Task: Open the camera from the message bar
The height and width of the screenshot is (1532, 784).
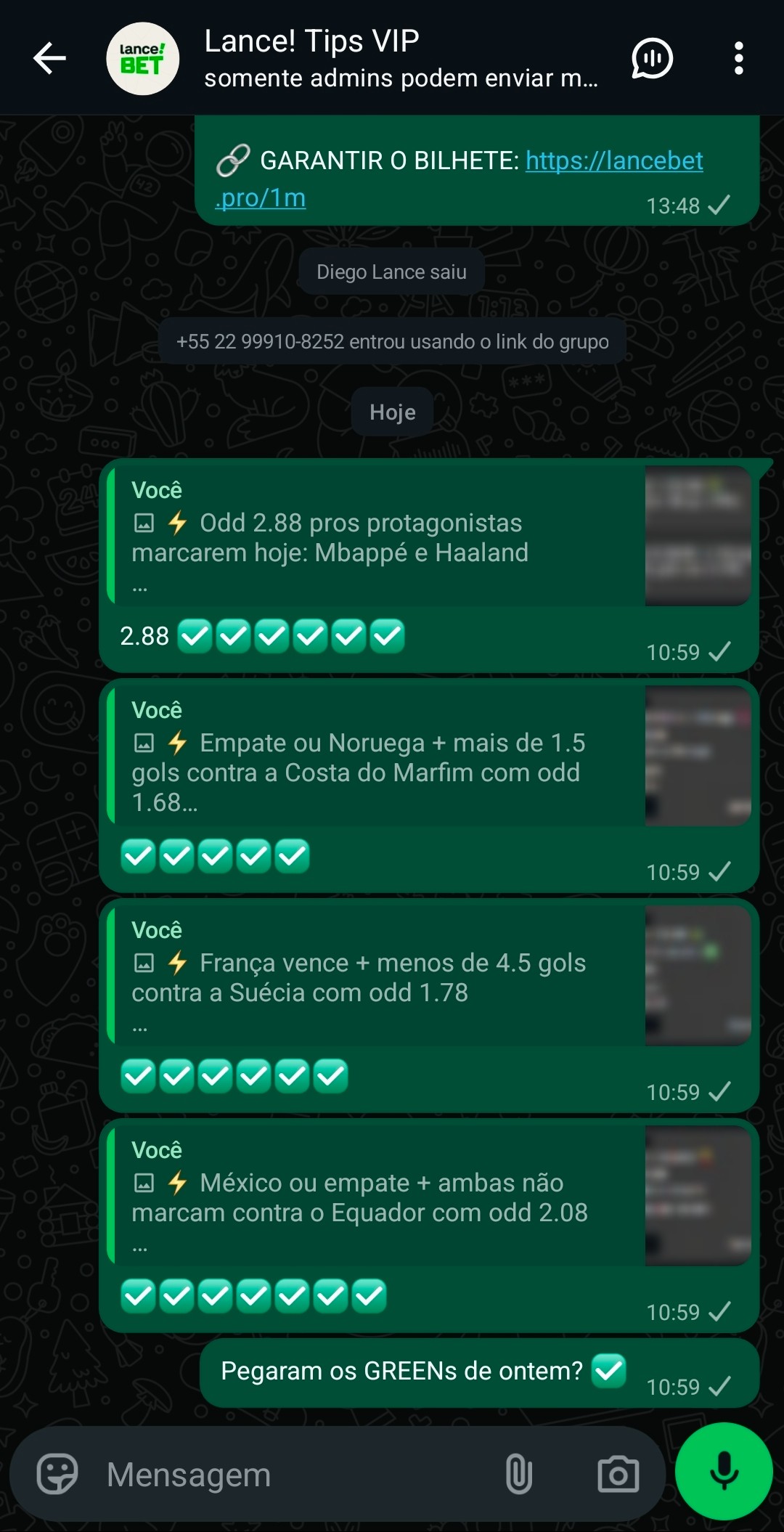Action: (618, 1474)
